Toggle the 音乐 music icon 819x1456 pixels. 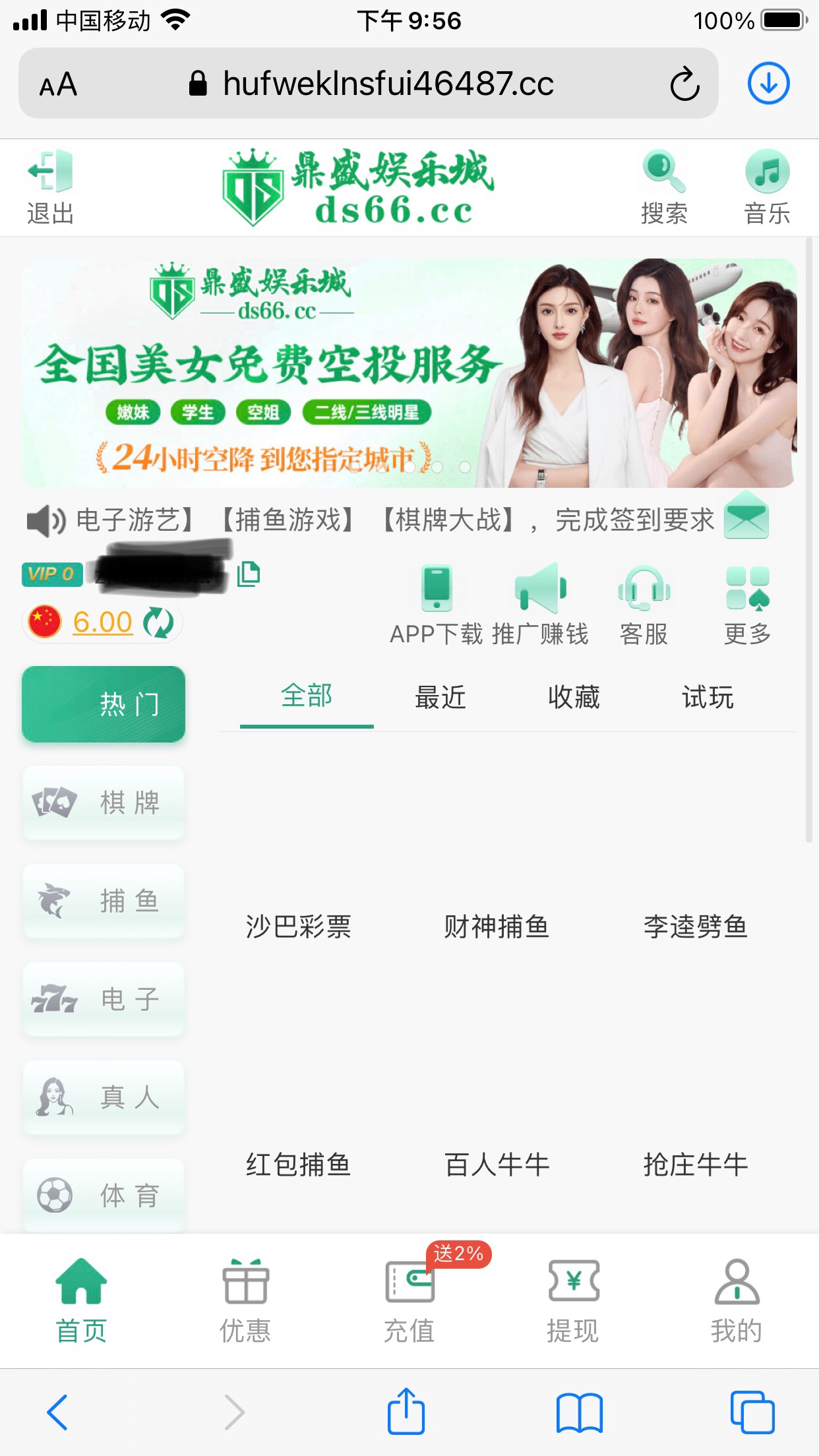coord(767,173)
